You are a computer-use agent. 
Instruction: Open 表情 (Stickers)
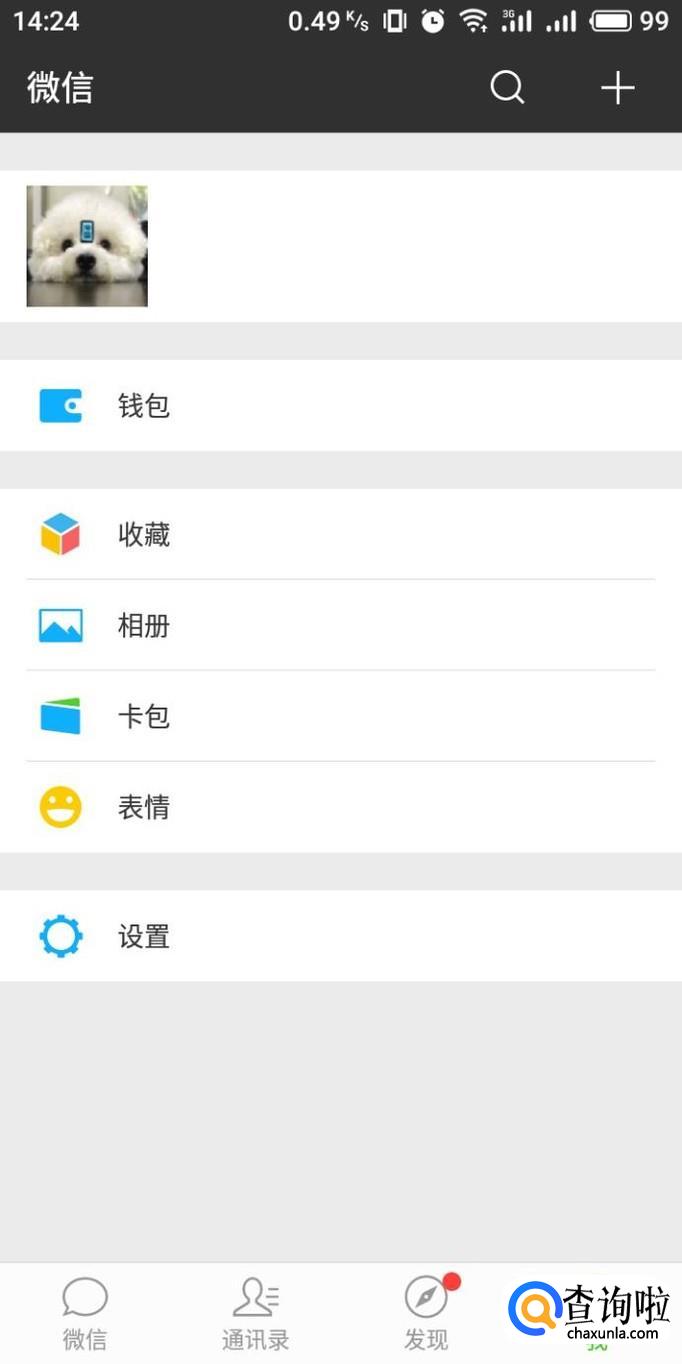click(x=340, y=807)
